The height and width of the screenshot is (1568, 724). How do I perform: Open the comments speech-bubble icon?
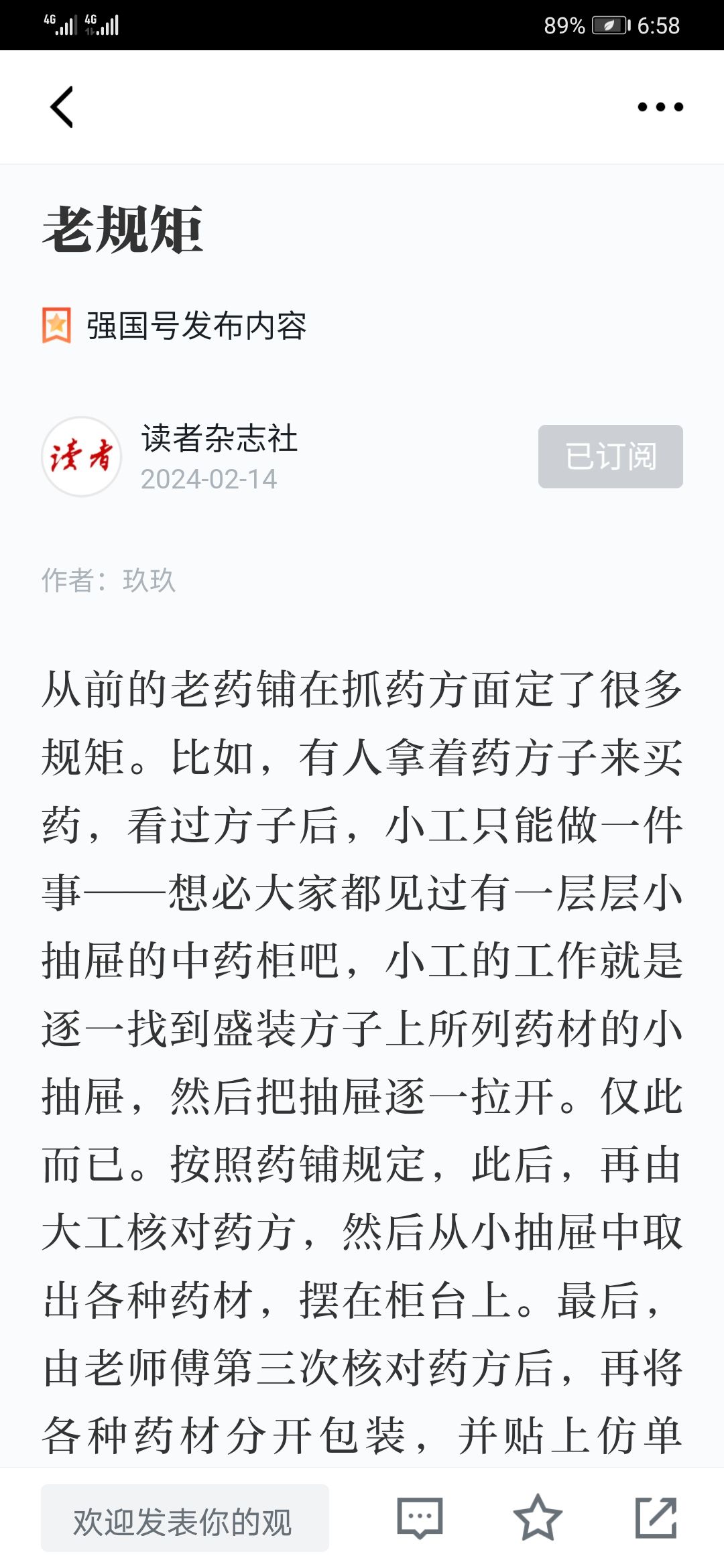[420, 1518]
